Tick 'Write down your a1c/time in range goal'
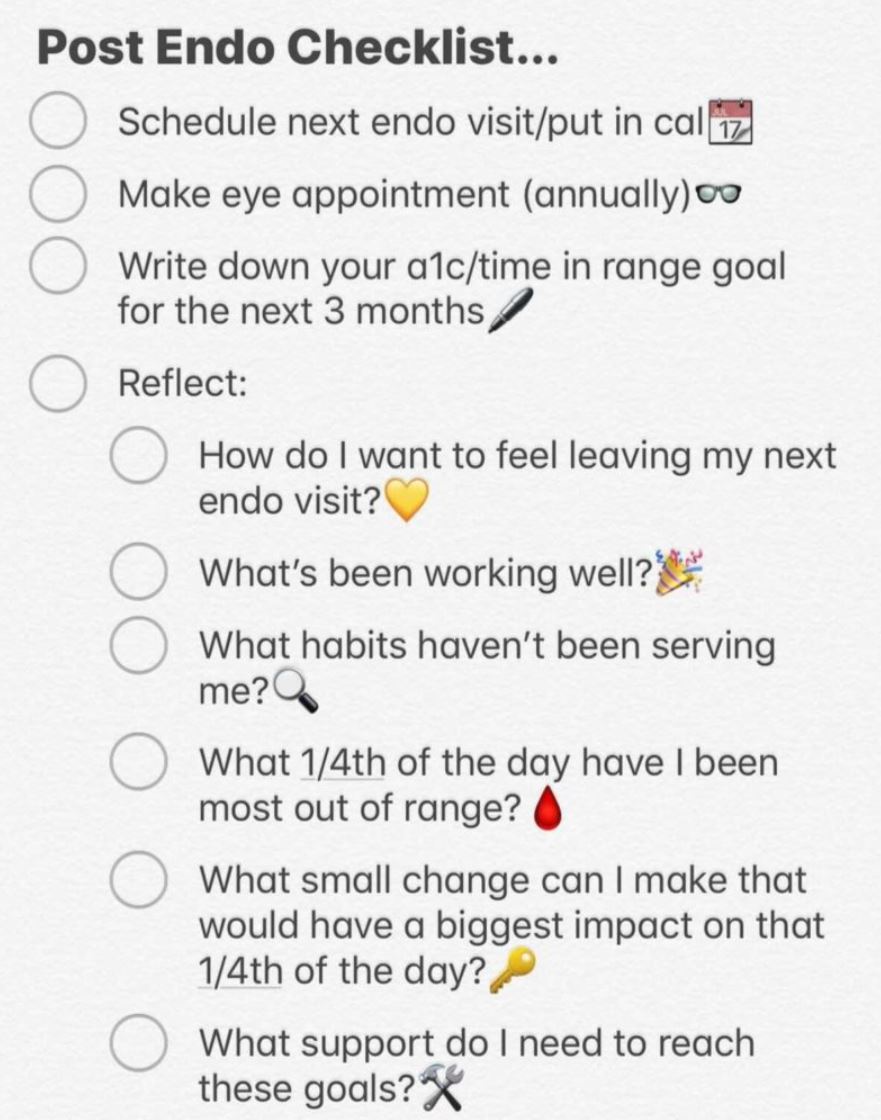This screenshot has height=1120, width=881. click(x=57, y=268)
